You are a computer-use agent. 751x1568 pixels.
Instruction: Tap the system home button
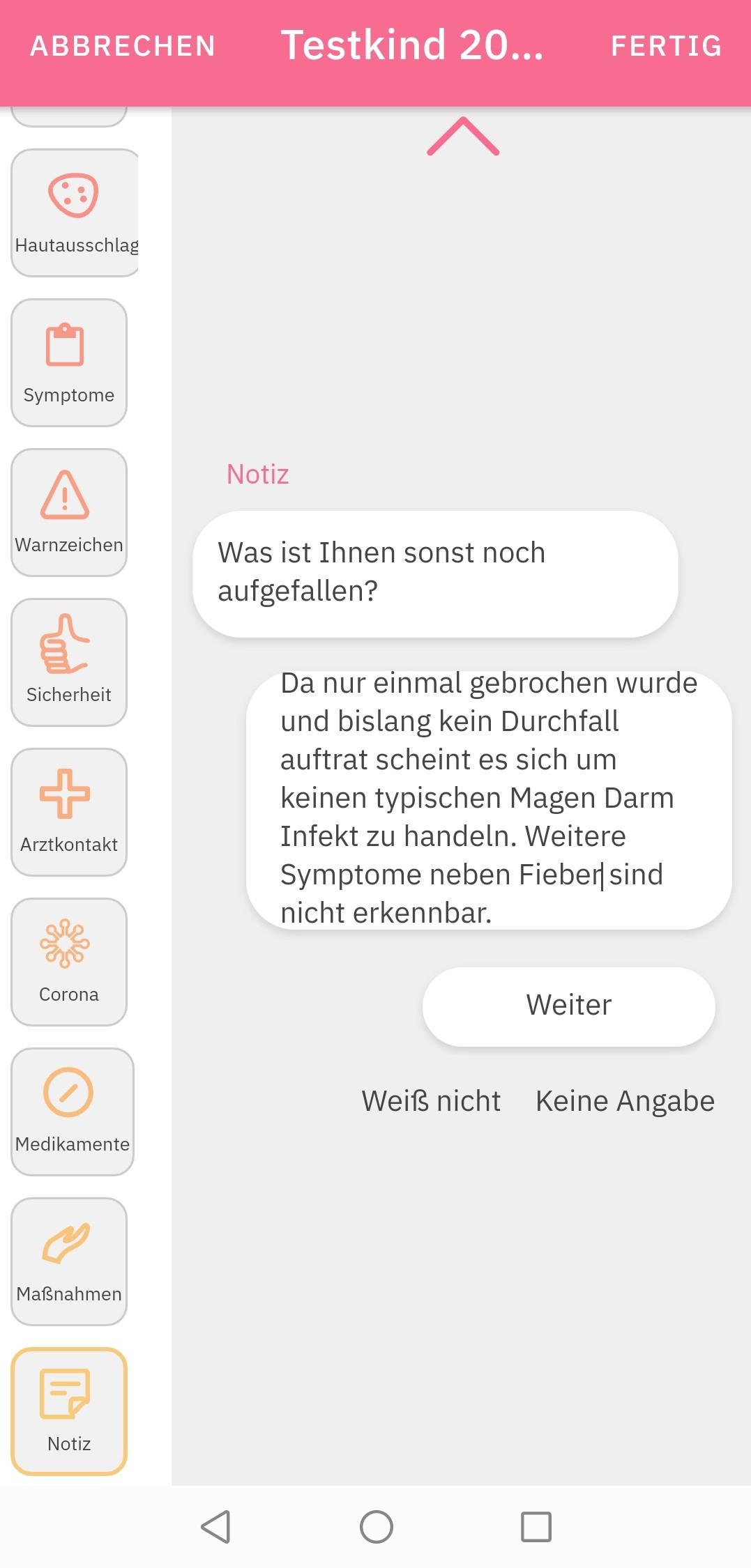(x=377, y=1526)
